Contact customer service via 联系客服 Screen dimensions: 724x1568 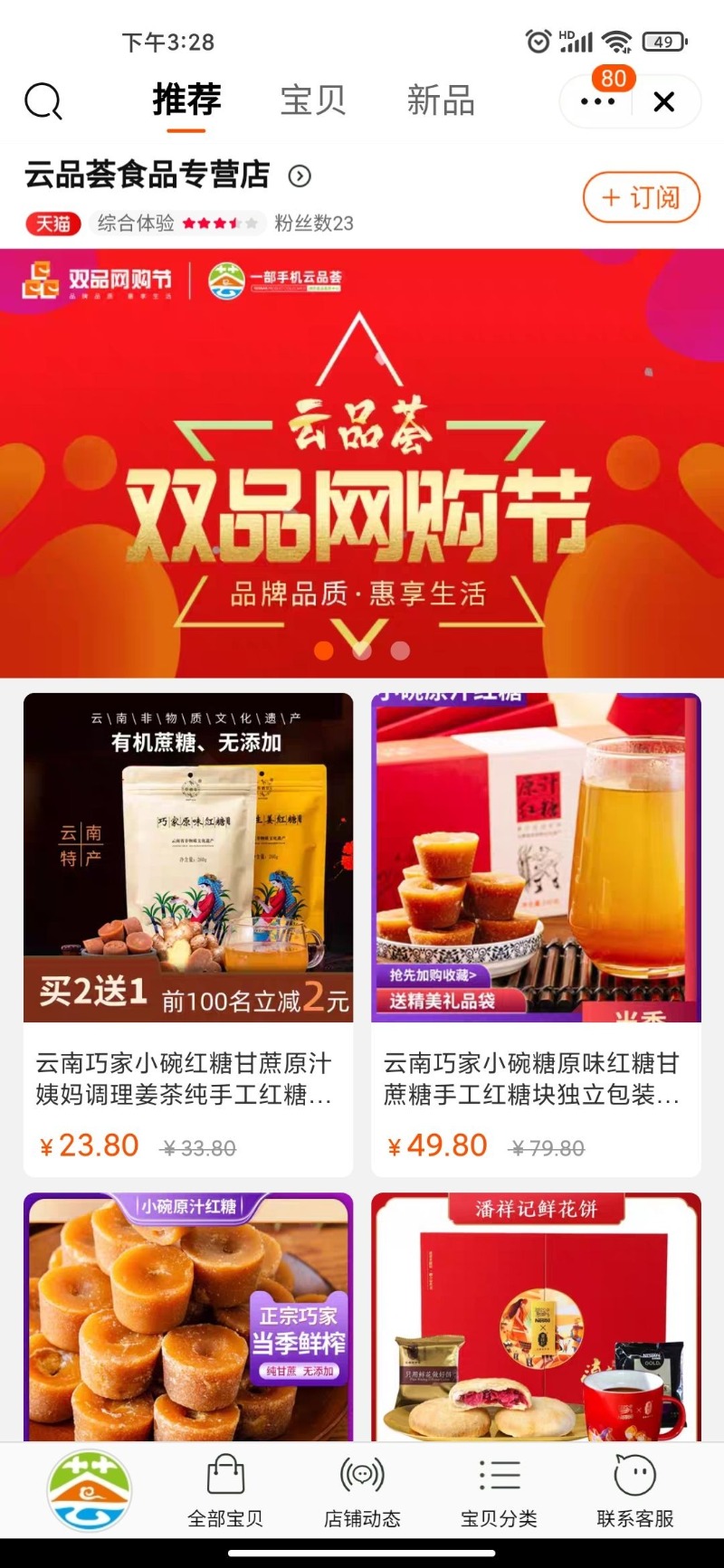click(635, 1491)
